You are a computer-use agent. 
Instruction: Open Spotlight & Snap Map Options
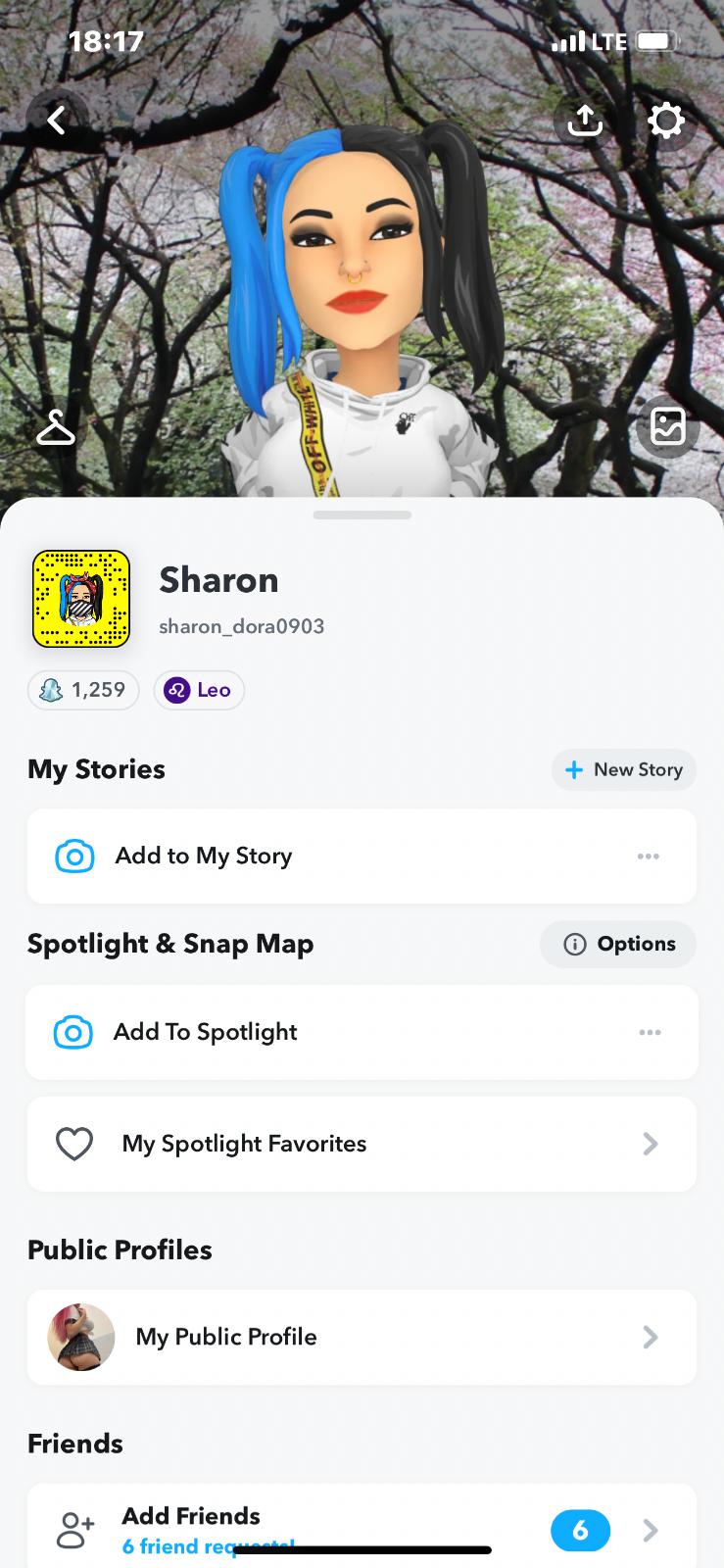(618, 944)
